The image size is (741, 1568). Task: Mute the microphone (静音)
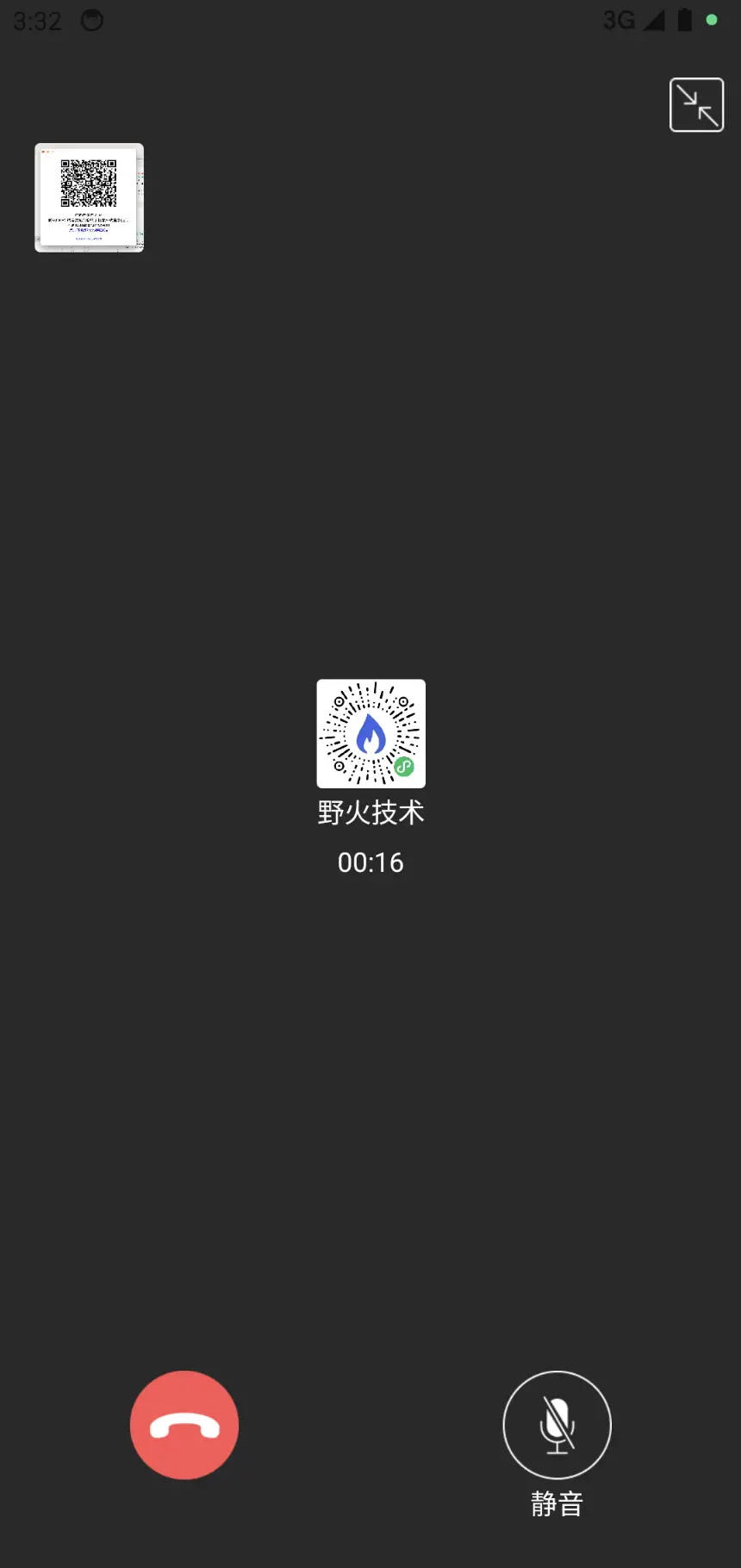[557, 1425]
